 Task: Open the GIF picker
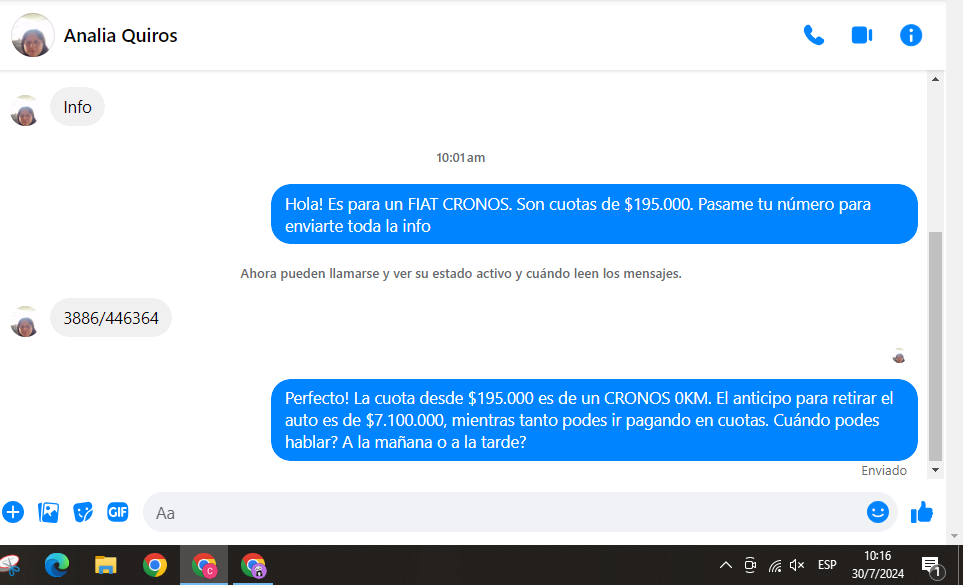[x=118, y=512]
